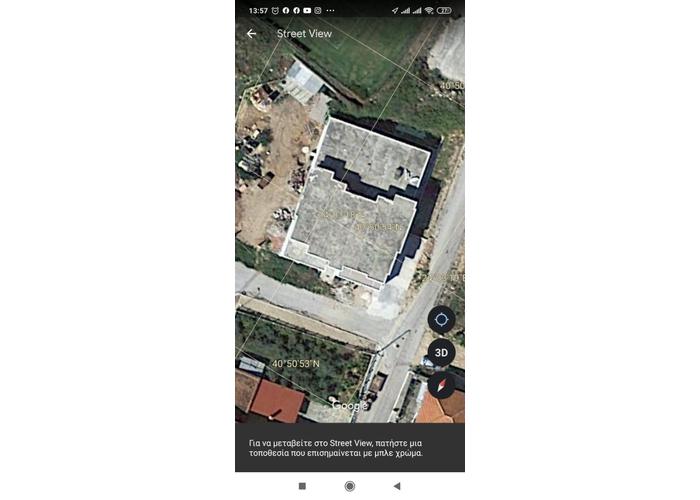This screenshot has height=500, width=700.
Task: Tap the Android home button
Action: click(350, 486)
